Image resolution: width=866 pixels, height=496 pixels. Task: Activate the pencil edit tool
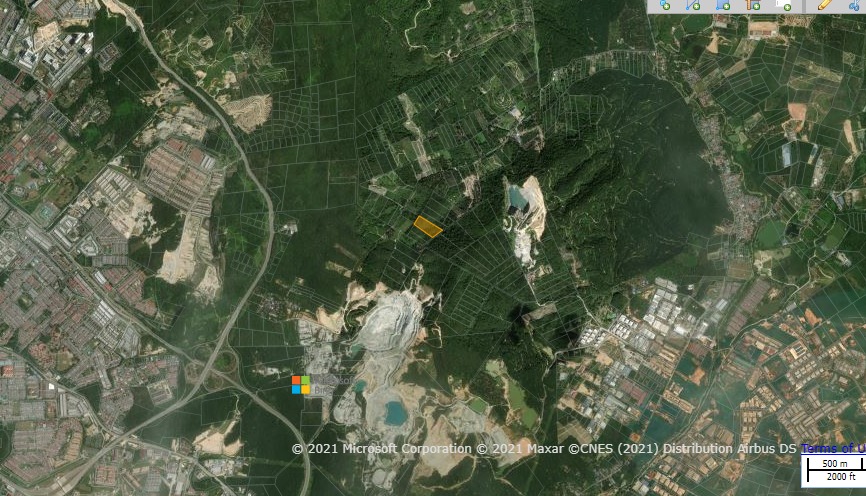tap(824, 4)
